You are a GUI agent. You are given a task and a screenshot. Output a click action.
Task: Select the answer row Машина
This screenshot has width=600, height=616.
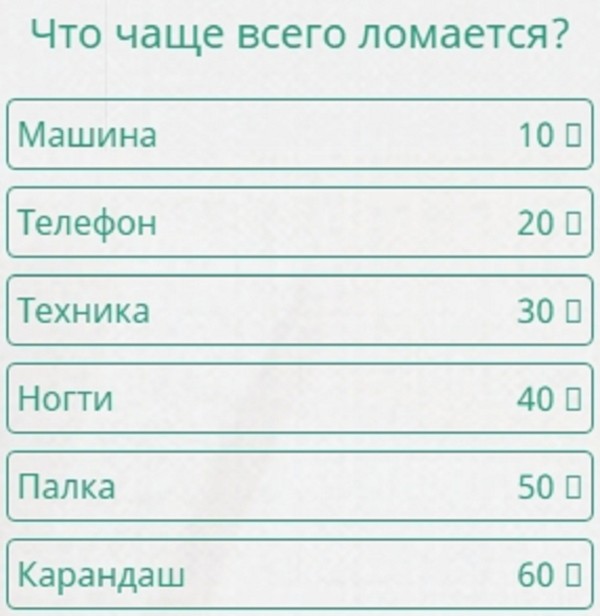point(299,135)
